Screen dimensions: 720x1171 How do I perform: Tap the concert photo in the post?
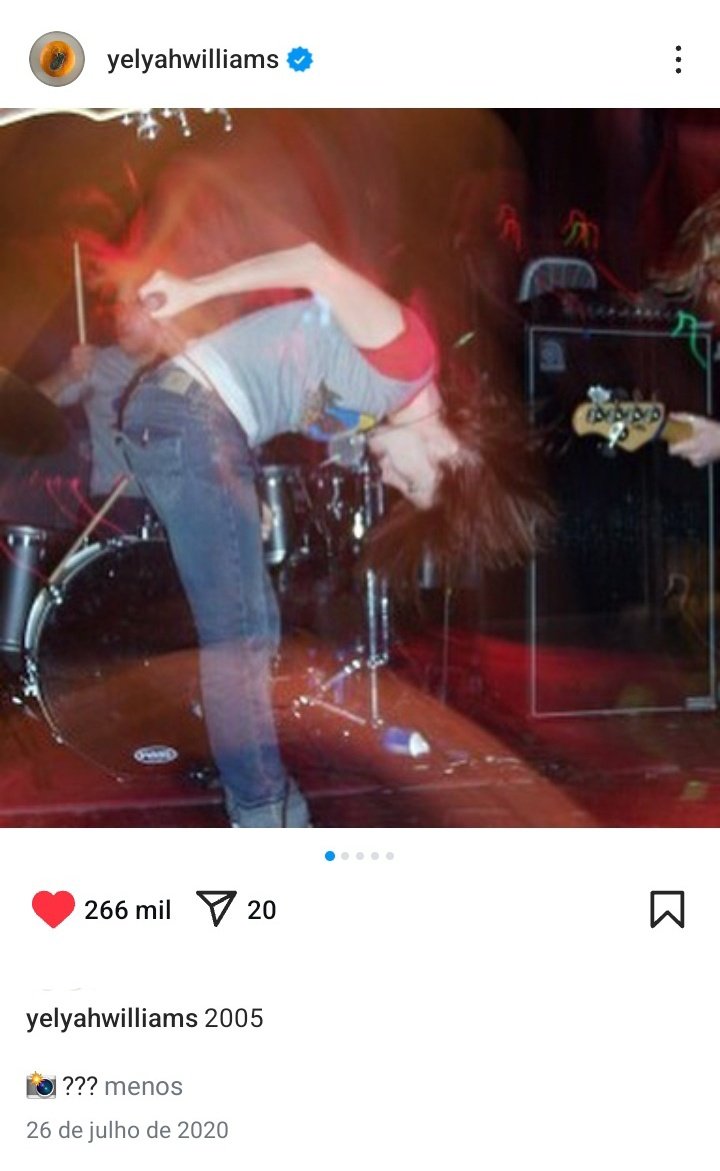tap(360, 468)
